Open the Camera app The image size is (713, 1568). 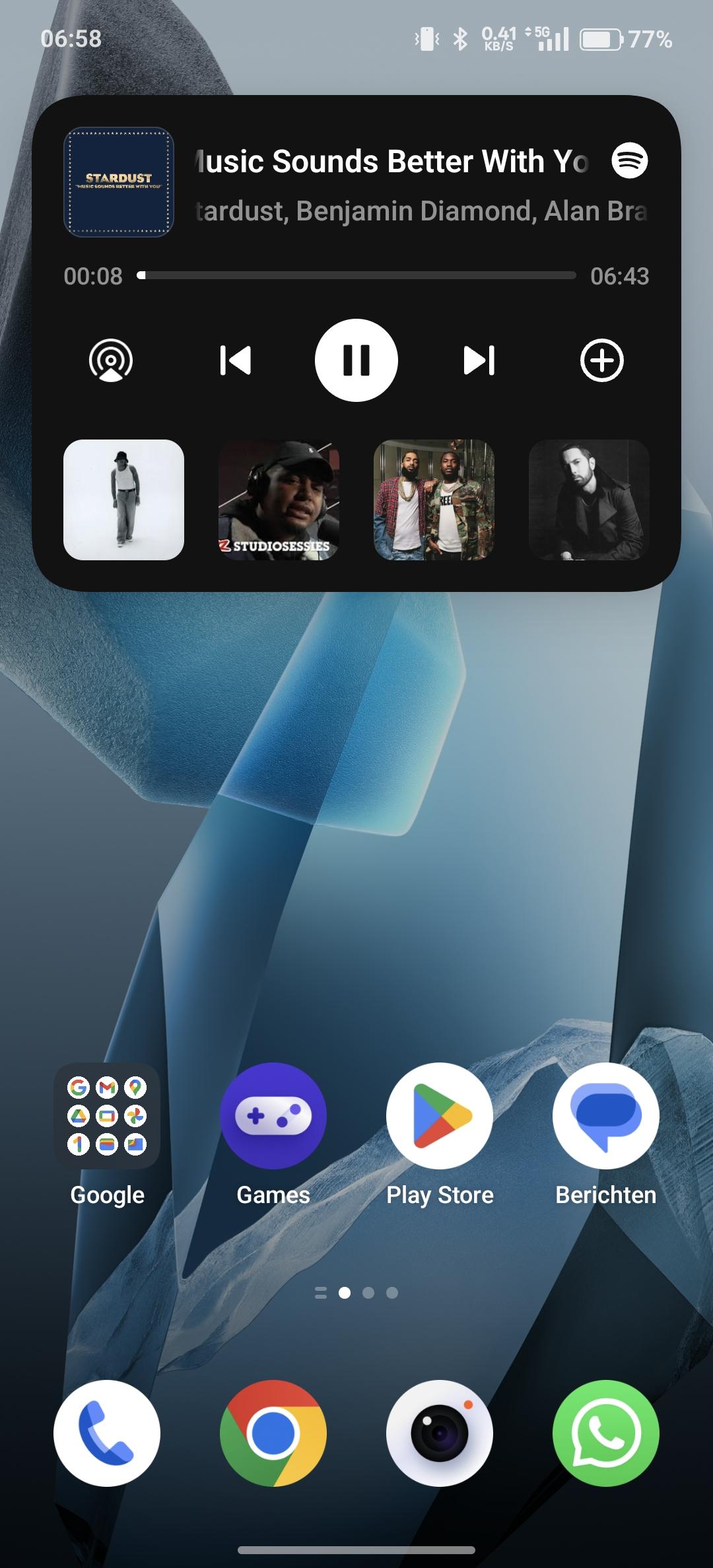point(440,1433)
